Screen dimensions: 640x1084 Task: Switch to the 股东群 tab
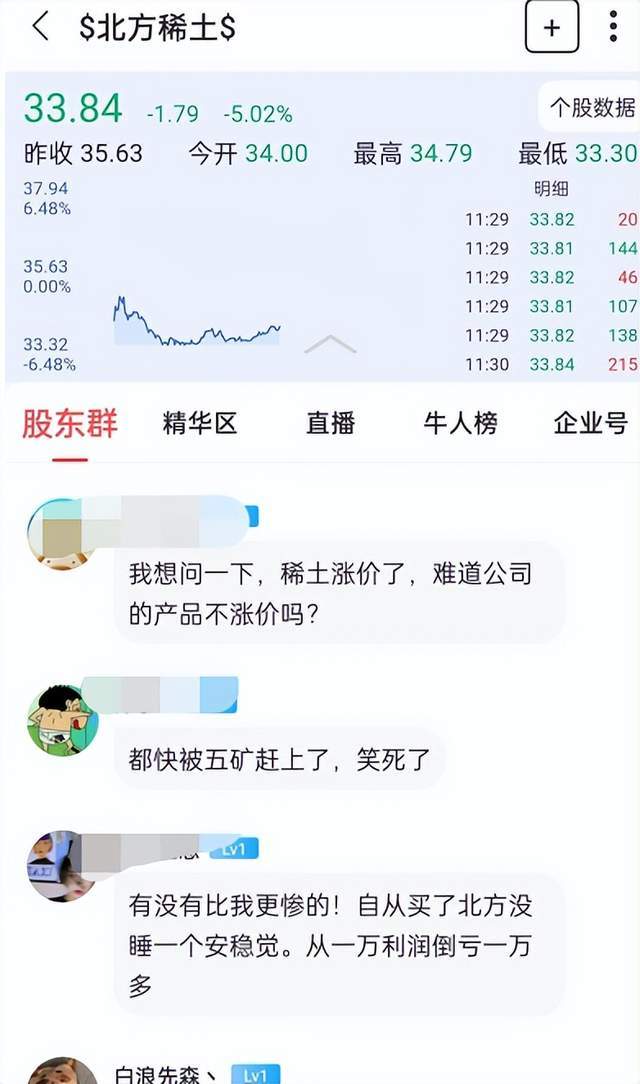pyautogui.click(x=70, y=424)
